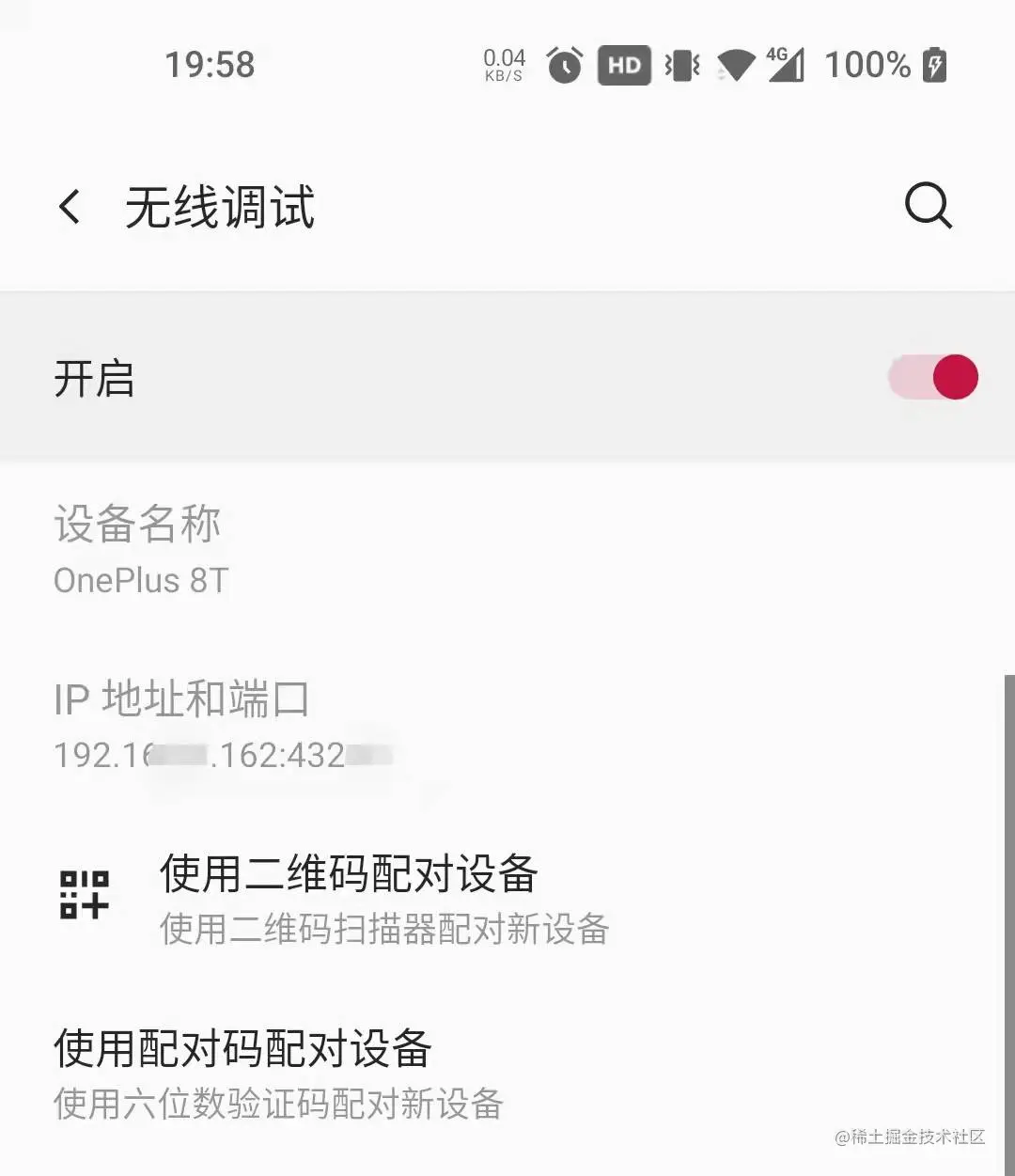
Task: Turn off the 开启 wireless debugging switch
Action: 934,378
